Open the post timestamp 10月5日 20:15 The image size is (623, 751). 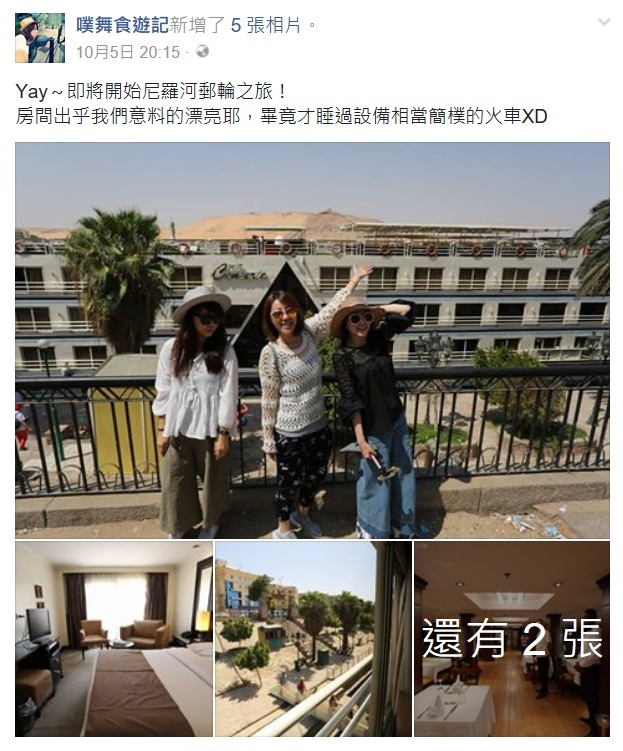pyautogui.click(x=128, y=51)
